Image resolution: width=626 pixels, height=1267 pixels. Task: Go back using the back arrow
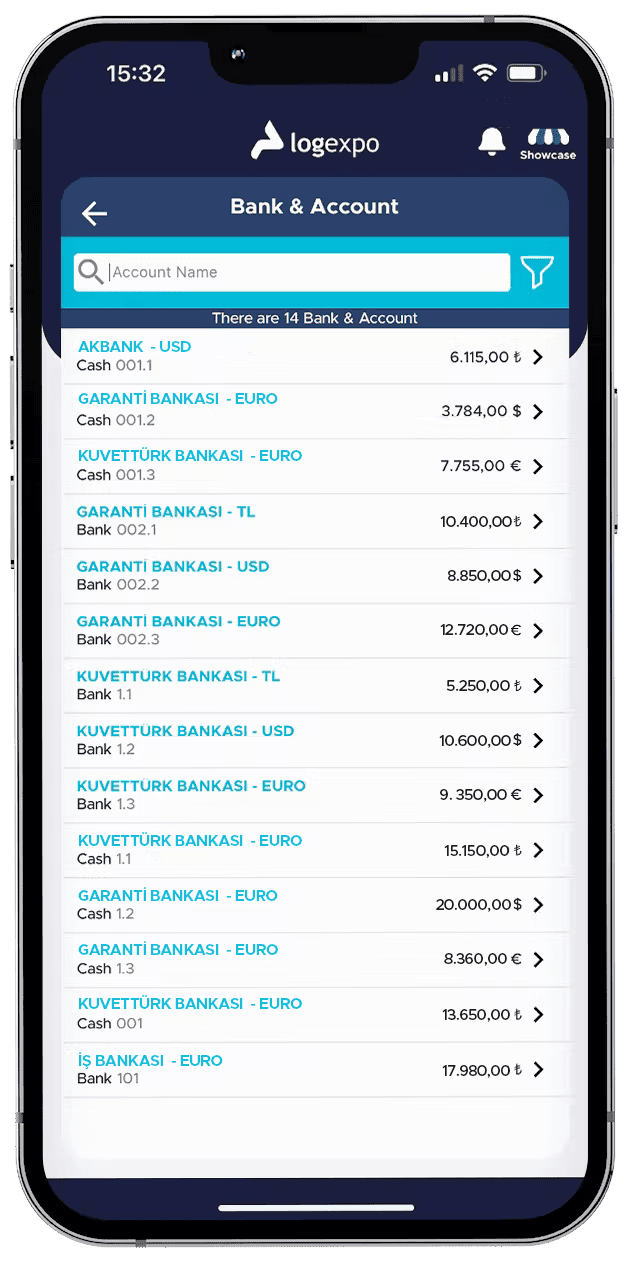pyautogui.click(x=94, y=213)
